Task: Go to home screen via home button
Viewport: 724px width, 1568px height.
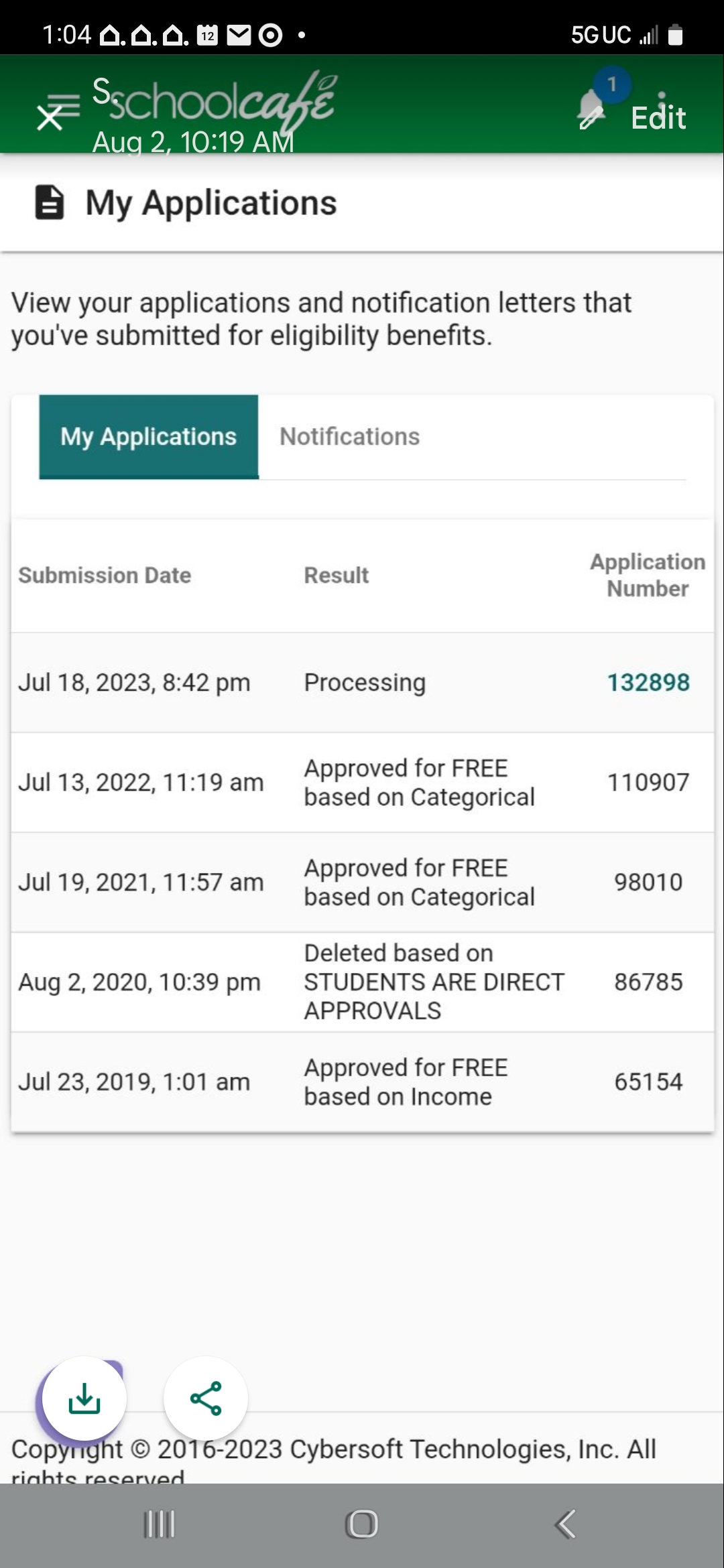Action: pos(362,1524)
